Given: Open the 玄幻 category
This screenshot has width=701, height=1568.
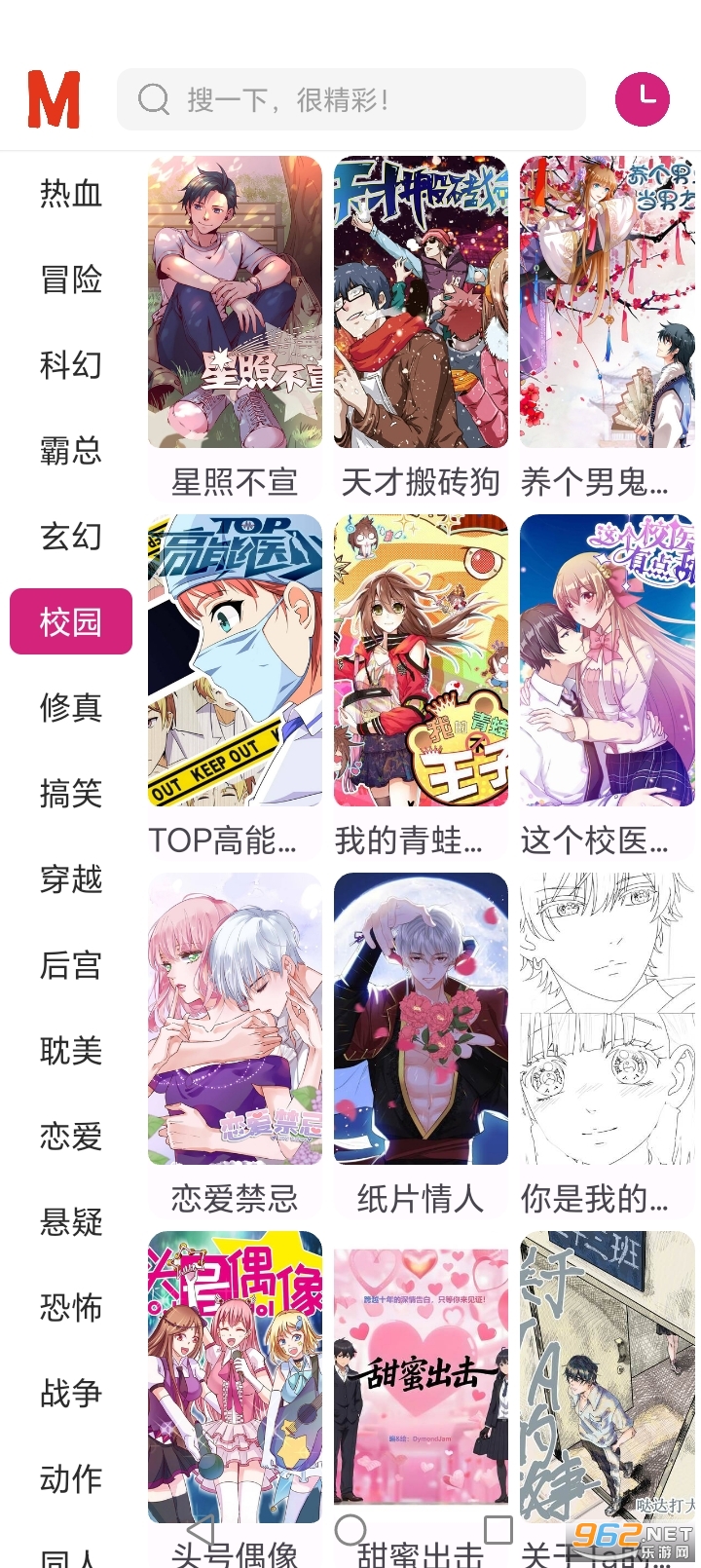Looking at the screenshot, I should (x=71, y=537).
